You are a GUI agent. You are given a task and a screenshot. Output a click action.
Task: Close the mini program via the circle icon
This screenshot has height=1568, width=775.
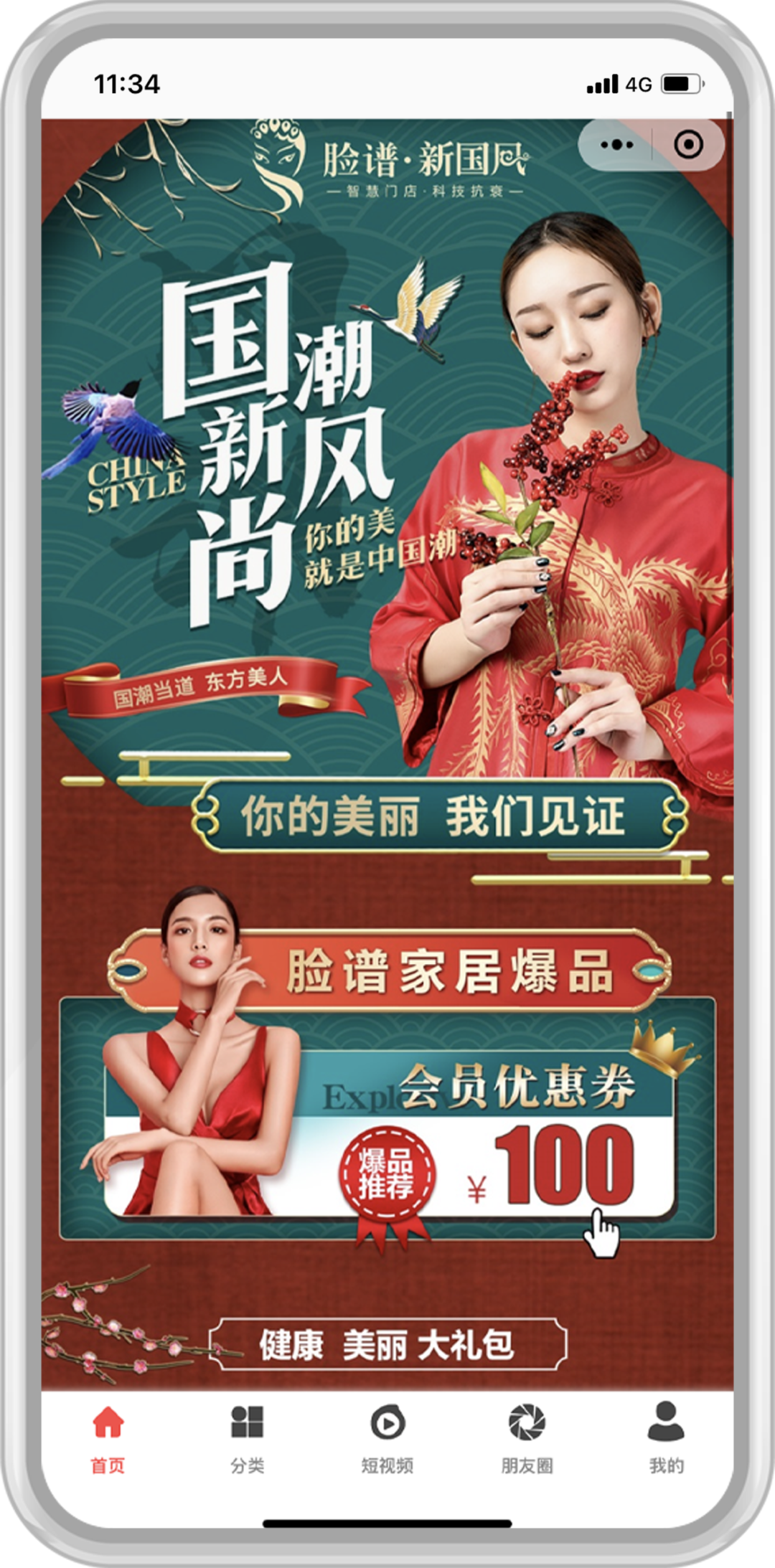click(x=688, y=145)
